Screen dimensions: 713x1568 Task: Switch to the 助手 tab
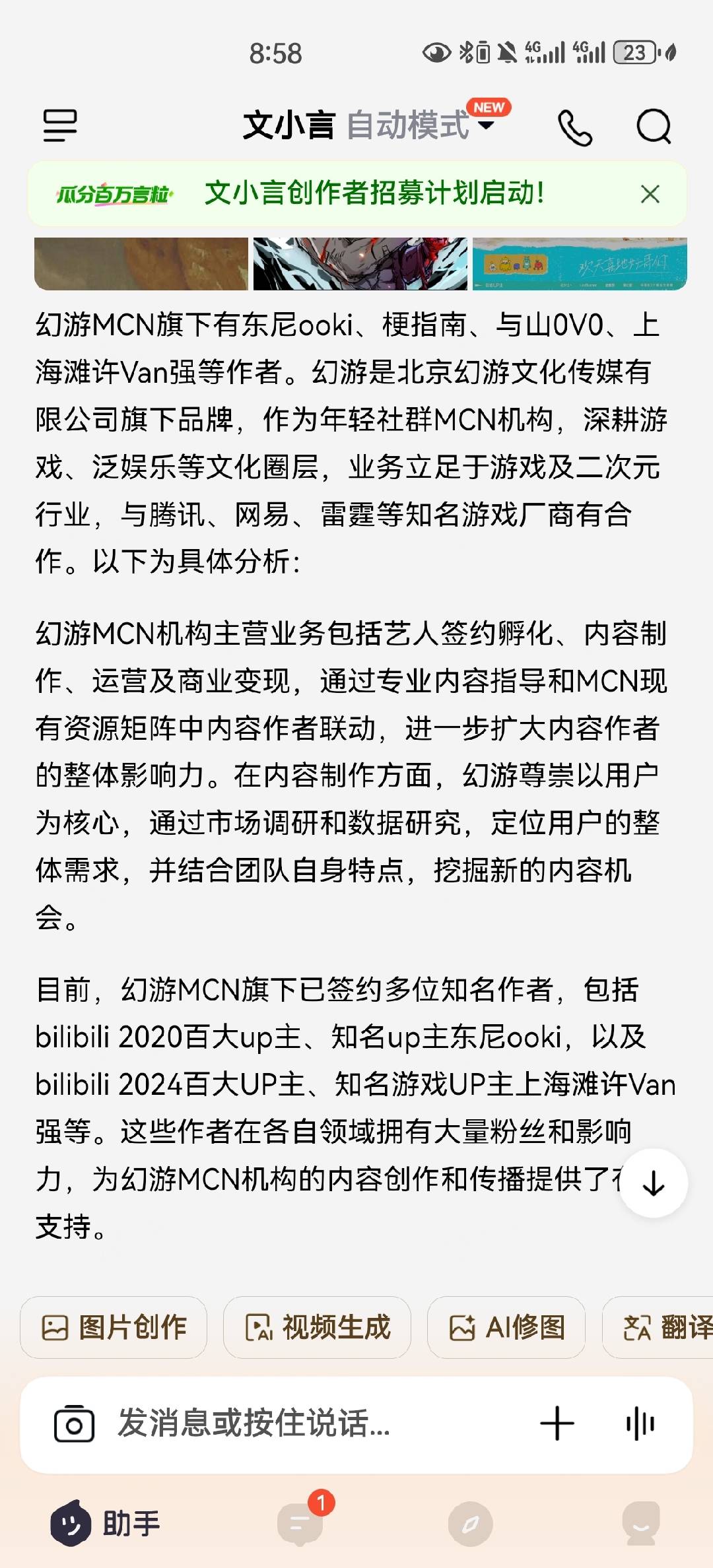[106, 1524]
